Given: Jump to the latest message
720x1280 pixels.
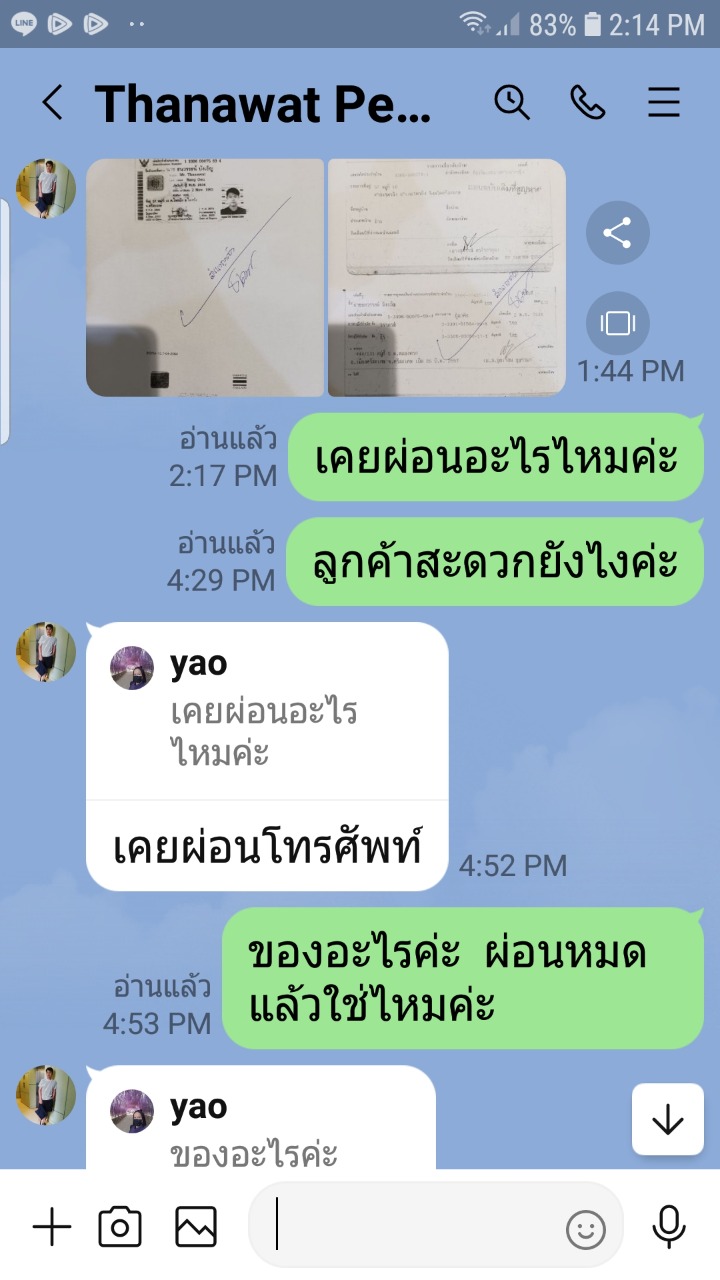Looking at the screenshot, I should point(667,1121).
